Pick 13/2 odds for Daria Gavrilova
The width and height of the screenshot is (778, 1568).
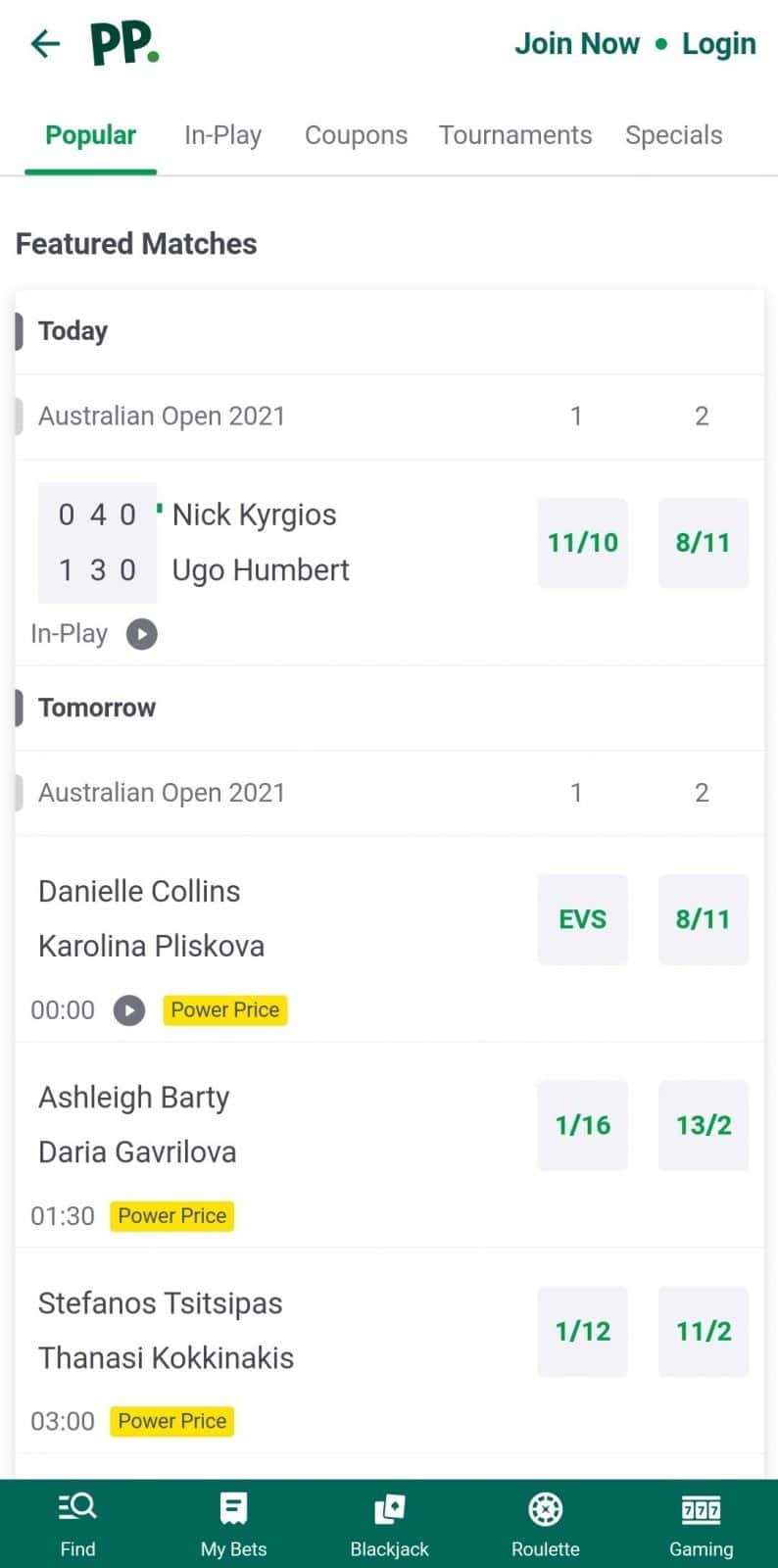(x=704, y=1125)
